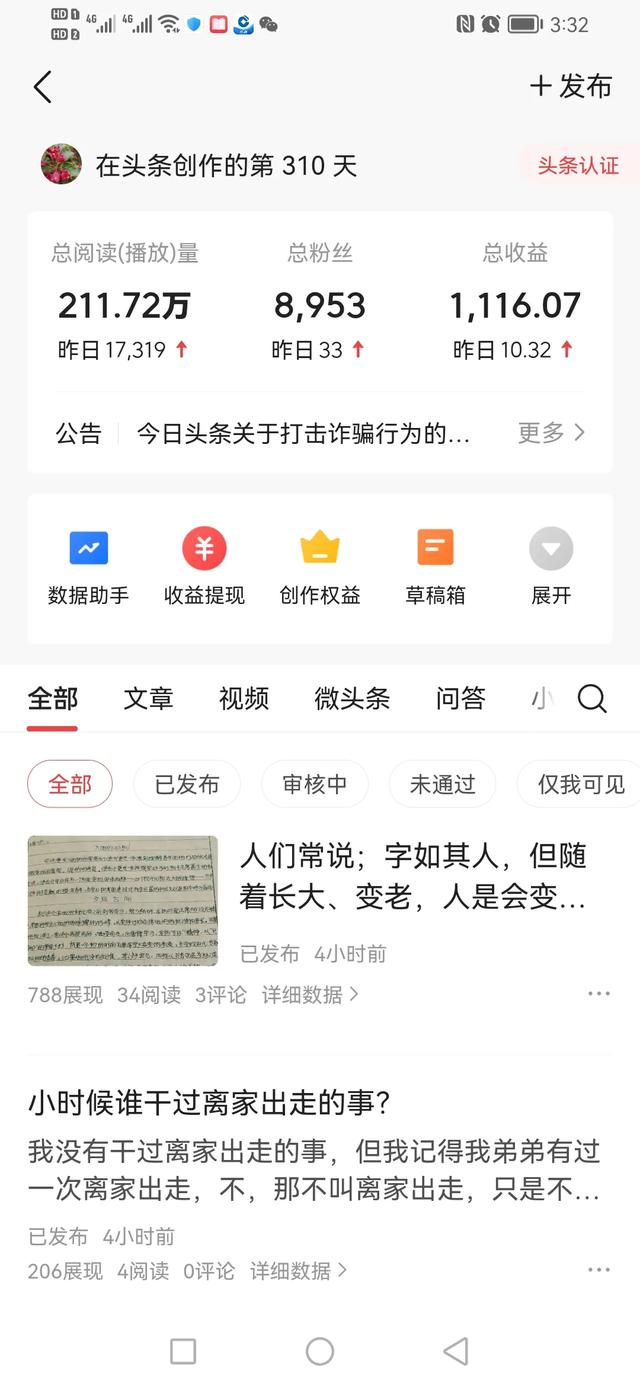This screenshot has height=1387, width=640.
Task: Open the article 人们常说；字如其人
Action: coord(413,876)
